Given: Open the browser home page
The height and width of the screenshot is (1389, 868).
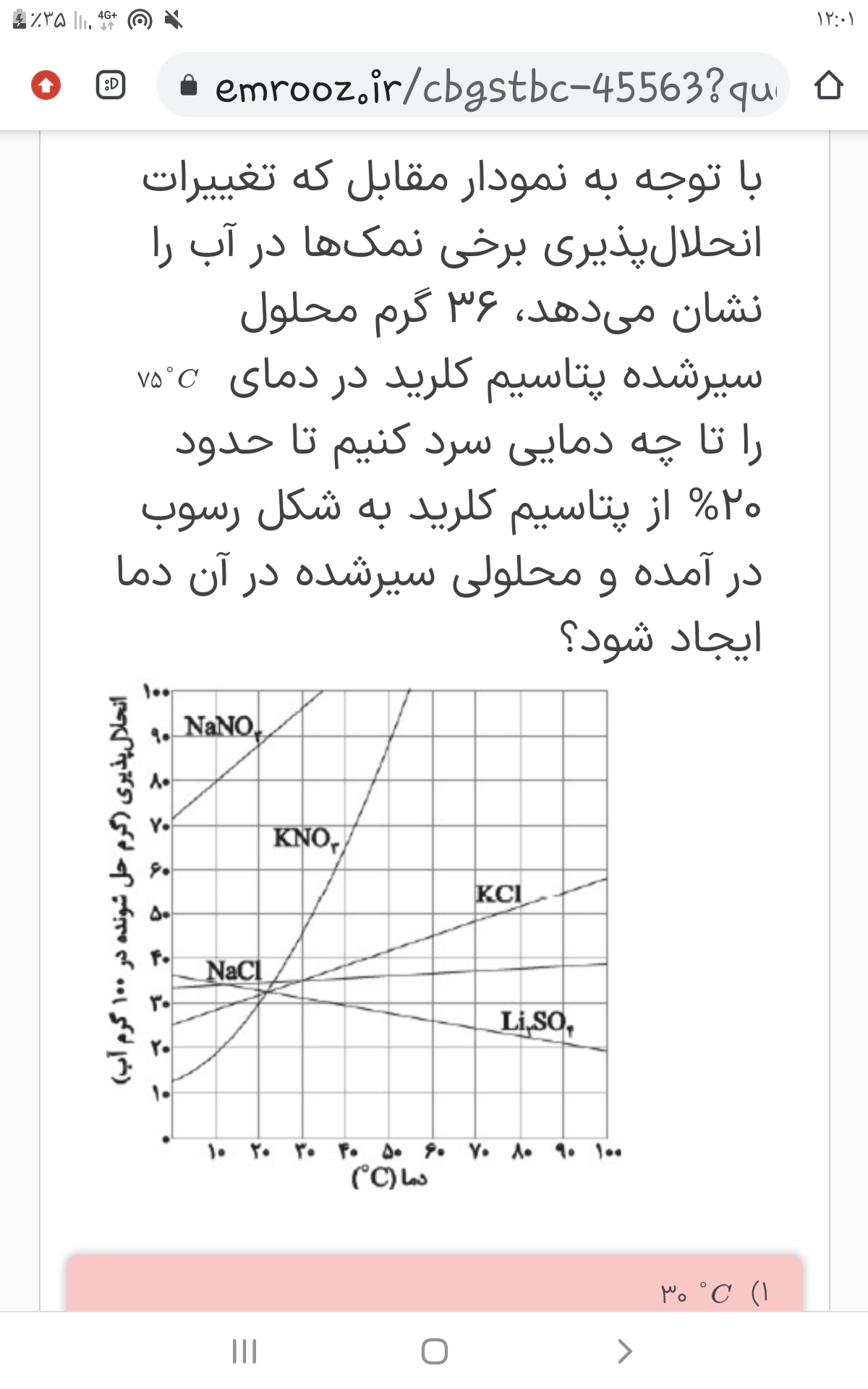Looking at the screenshot, I should 828,87.
